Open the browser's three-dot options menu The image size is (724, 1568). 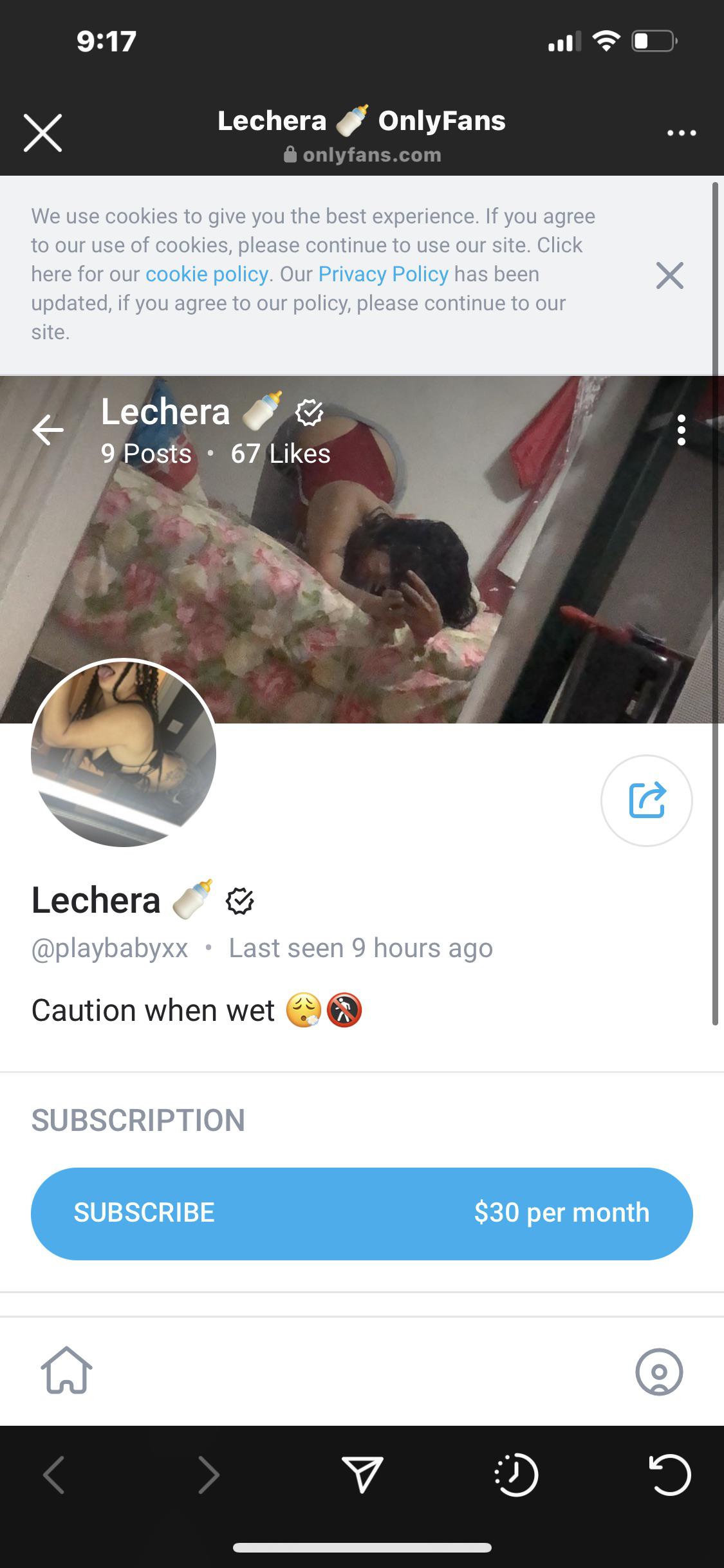click(682, 133)
